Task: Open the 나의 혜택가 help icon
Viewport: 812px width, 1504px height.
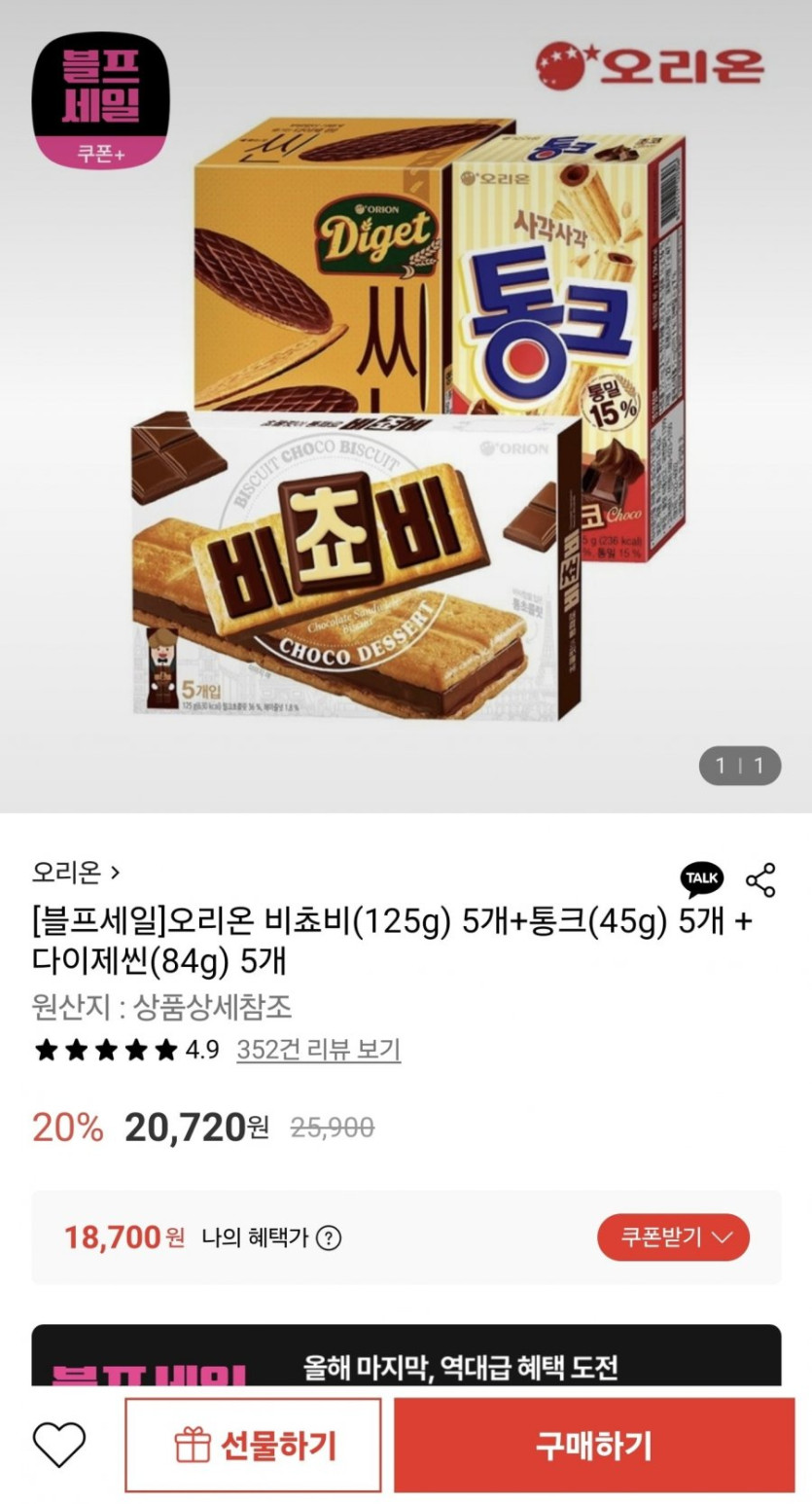Action: coord(331,1238)
